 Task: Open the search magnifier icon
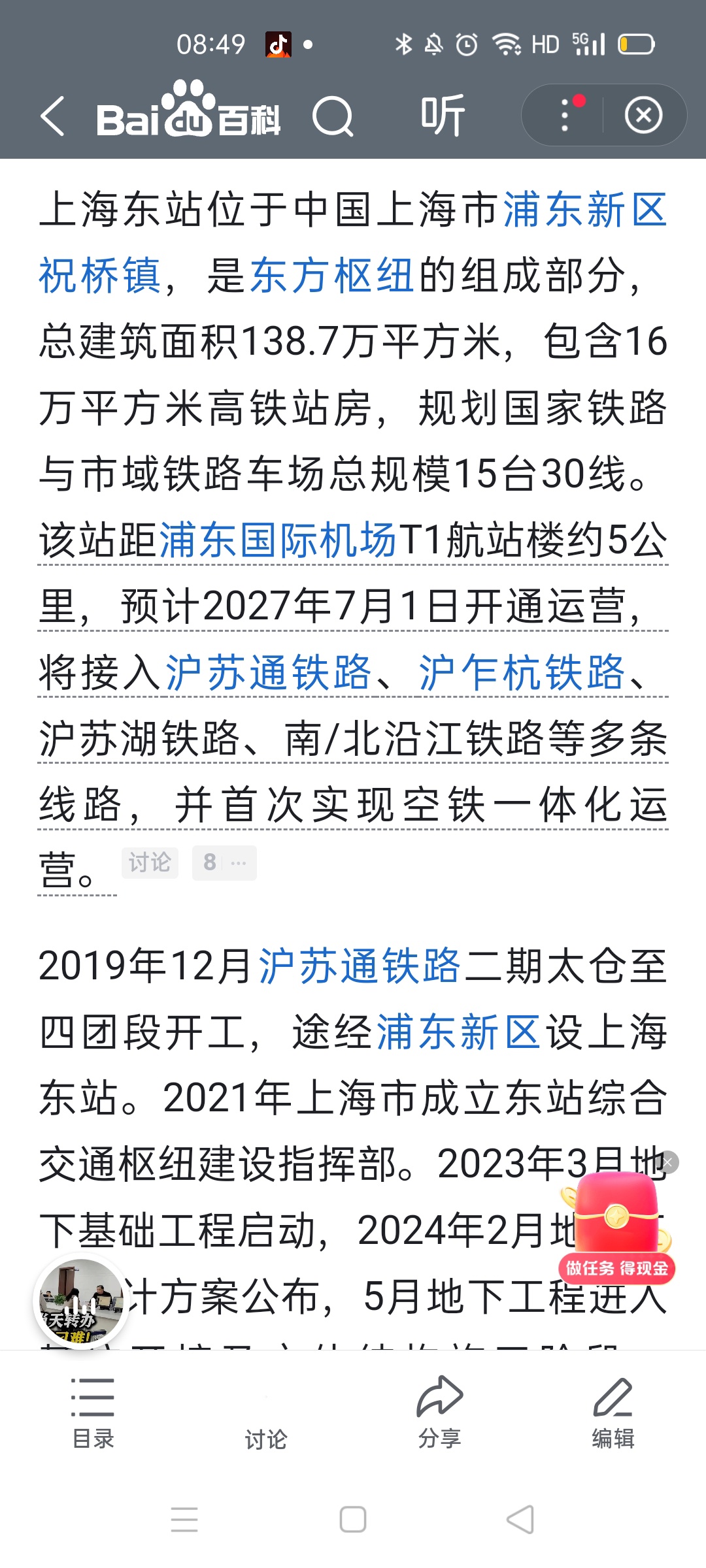point(333,117)
